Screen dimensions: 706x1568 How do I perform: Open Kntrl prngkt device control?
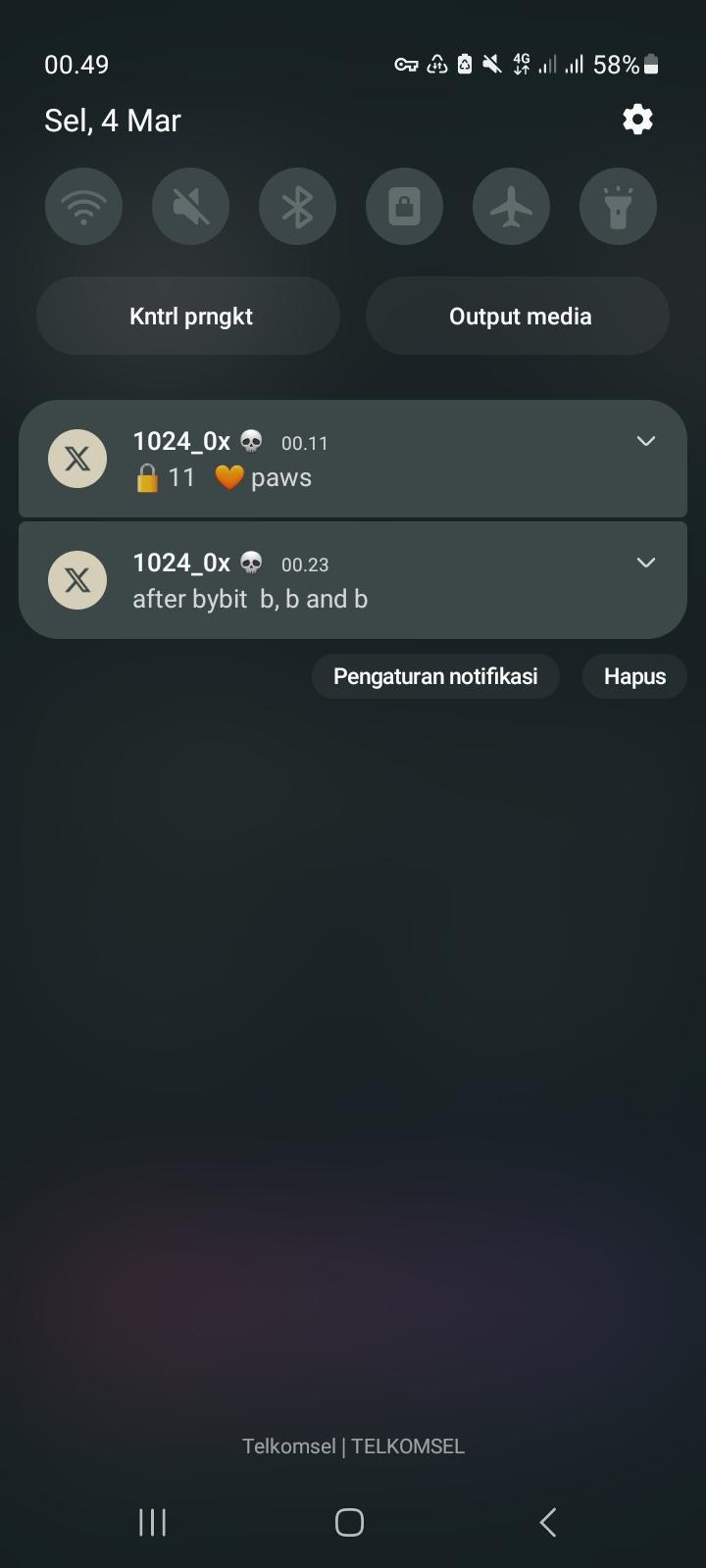coord(189,317)
